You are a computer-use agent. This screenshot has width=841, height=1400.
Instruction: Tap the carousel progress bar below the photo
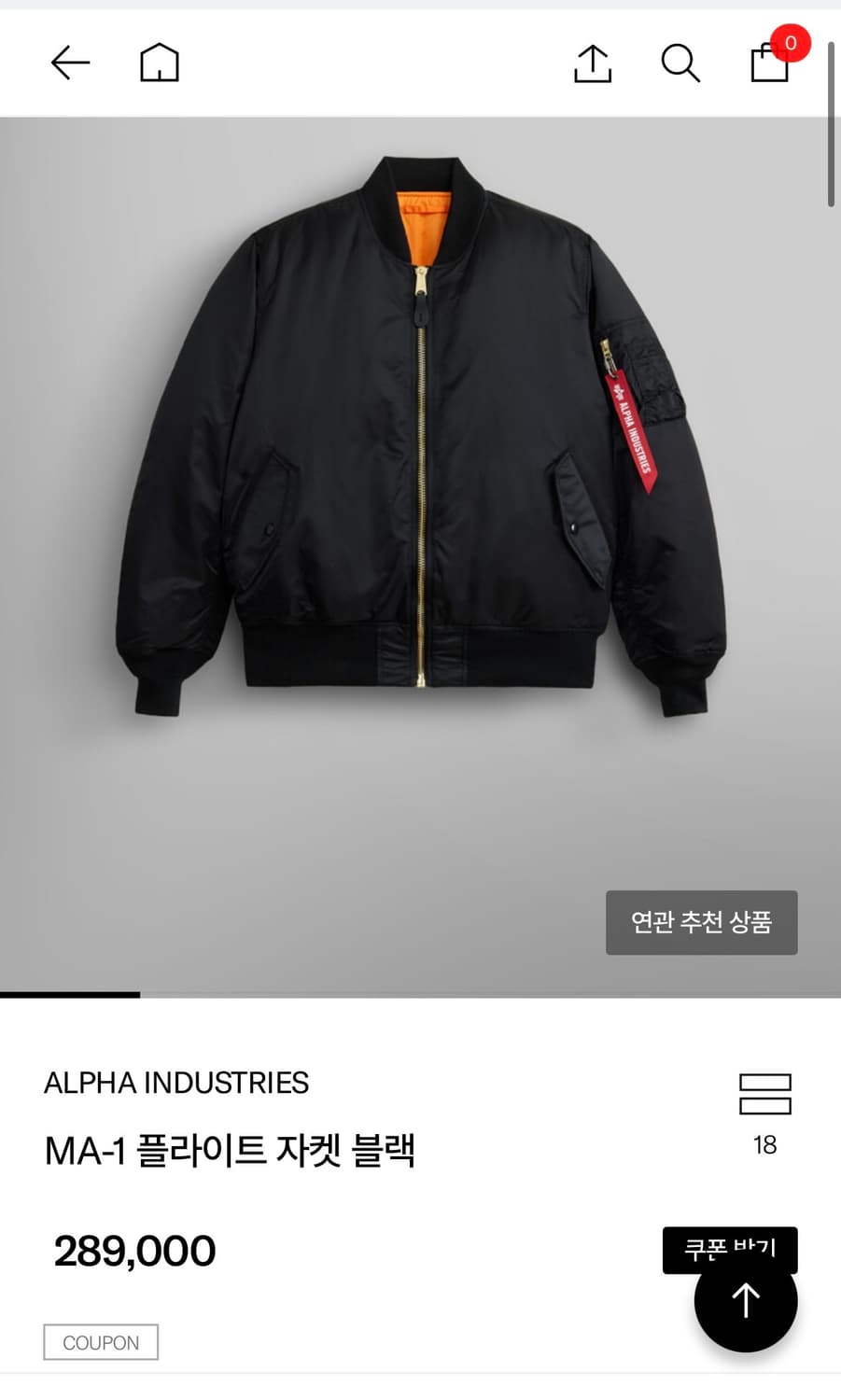coord(420,995)
